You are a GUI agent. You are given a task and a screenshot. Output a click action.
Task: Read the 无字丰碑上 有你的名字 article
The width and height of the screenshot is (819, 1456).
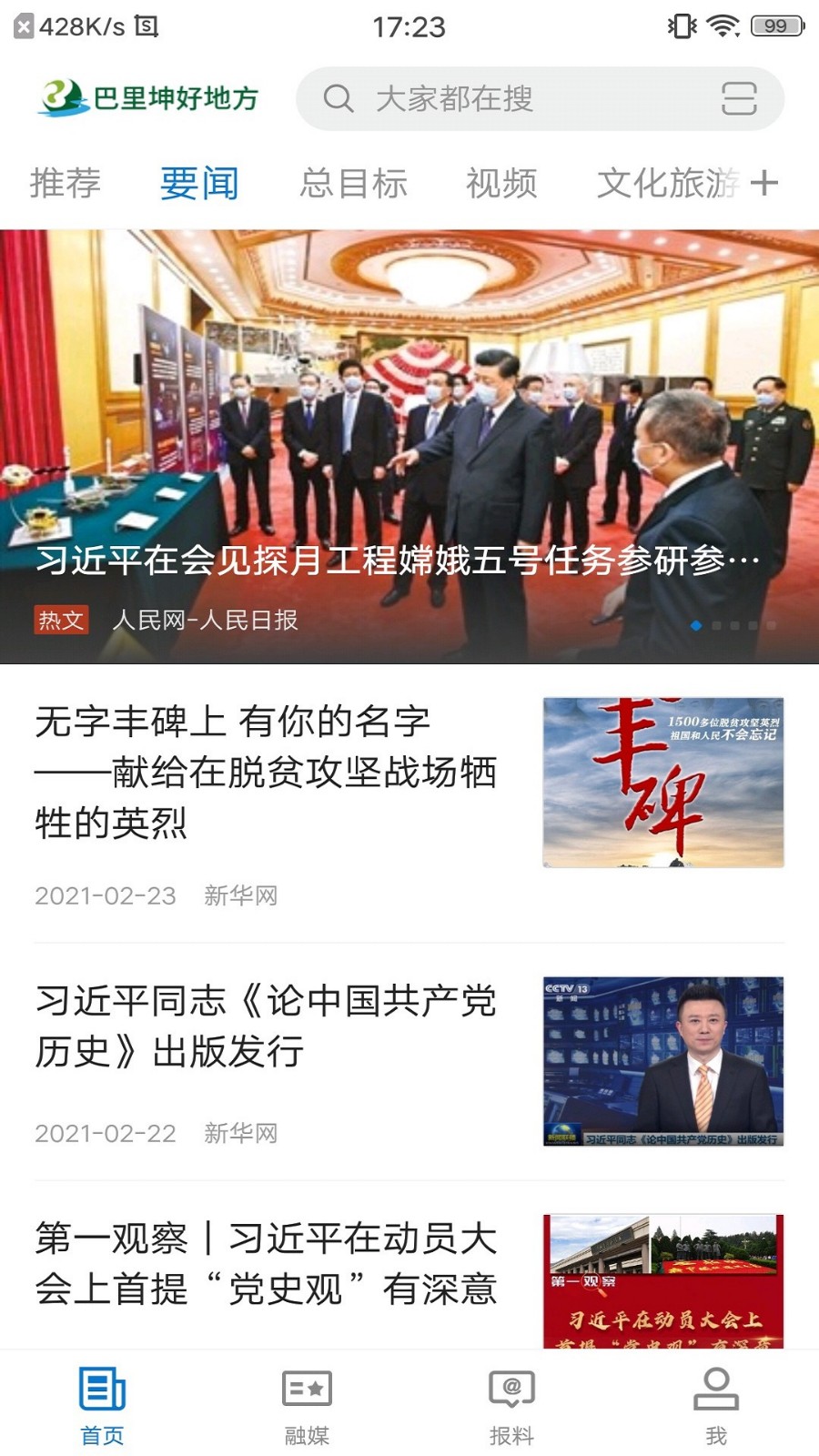tap(266, 772)
